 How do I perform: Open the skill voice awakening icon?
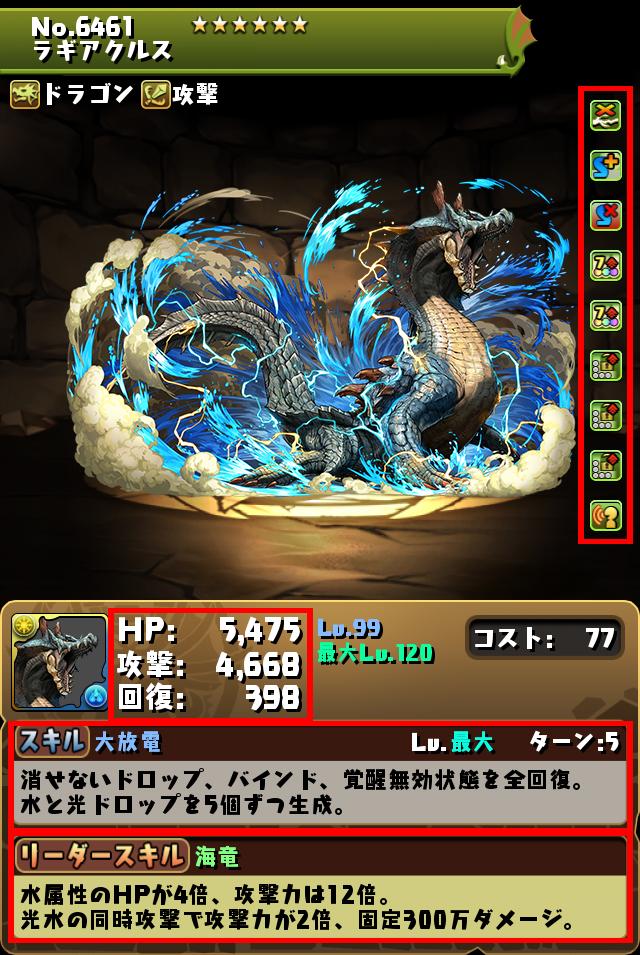[x=606, y=515]
